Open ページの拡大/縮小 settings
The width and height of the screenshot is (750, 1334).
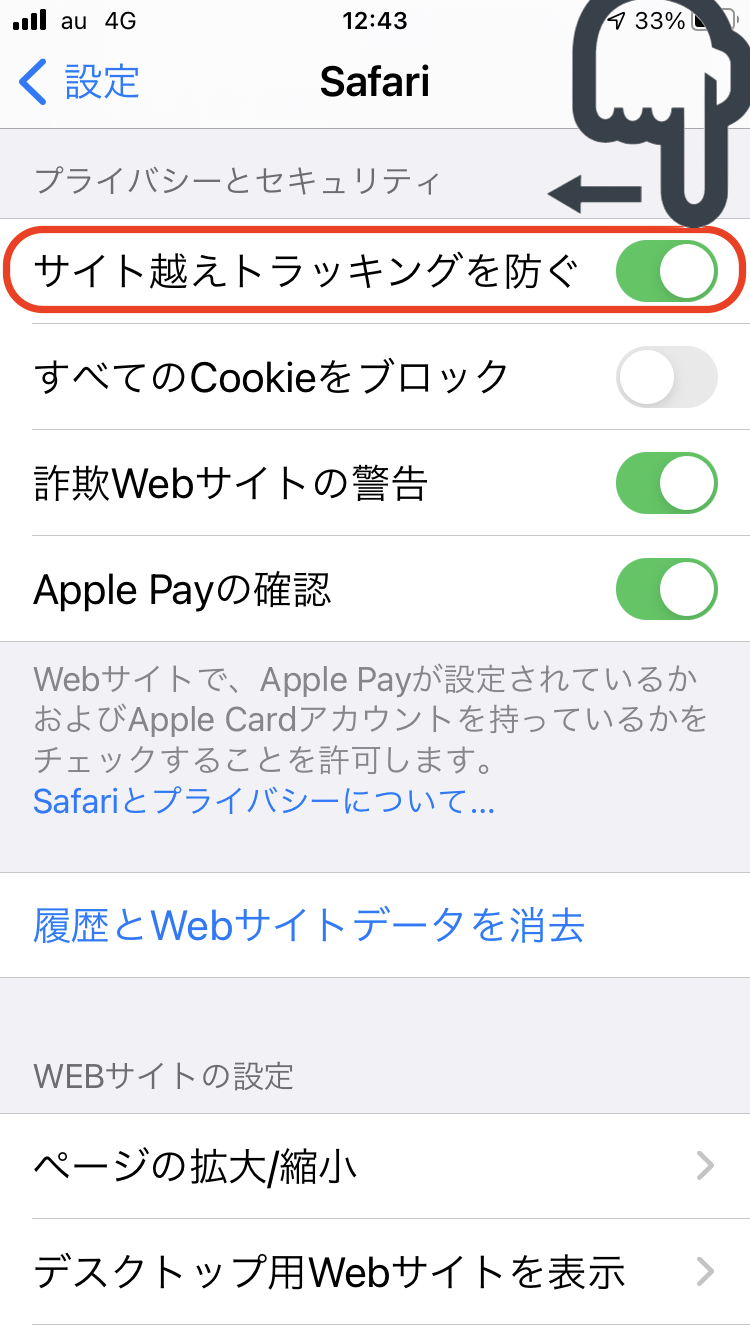tap(375, 1166)
